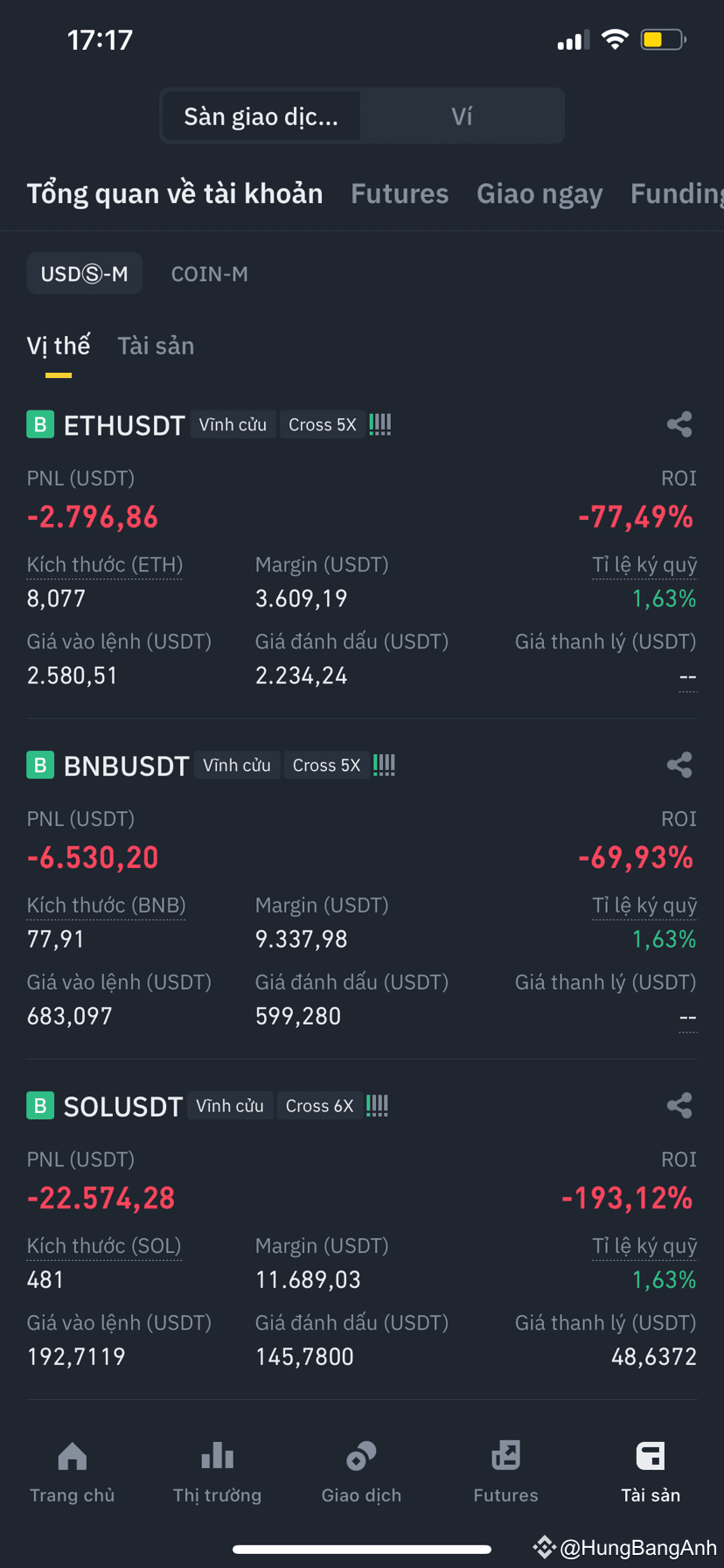Switch to the Tài sản tab
The height and width of the screenshot is (1568, 724).
pyautogui.click(x=156, y=345)
